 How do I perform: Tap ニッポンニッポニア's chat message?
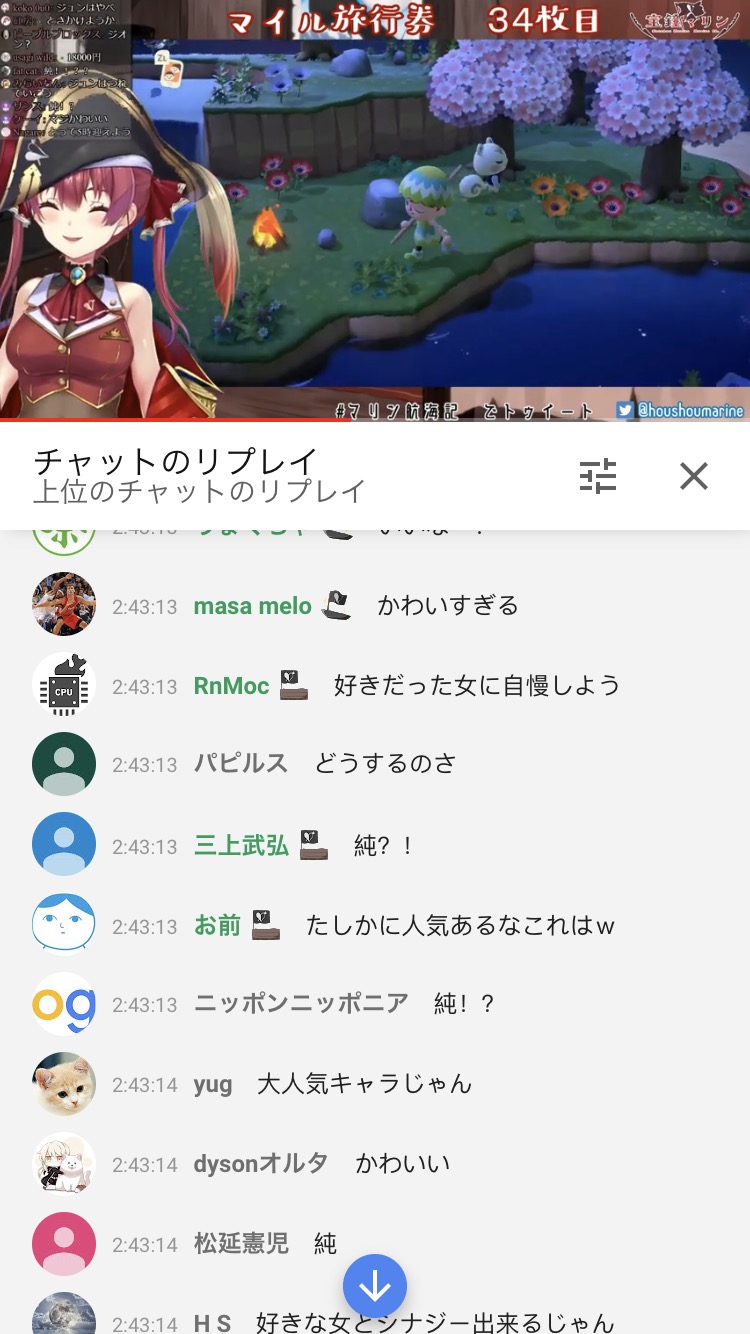tap(375, 1004)
